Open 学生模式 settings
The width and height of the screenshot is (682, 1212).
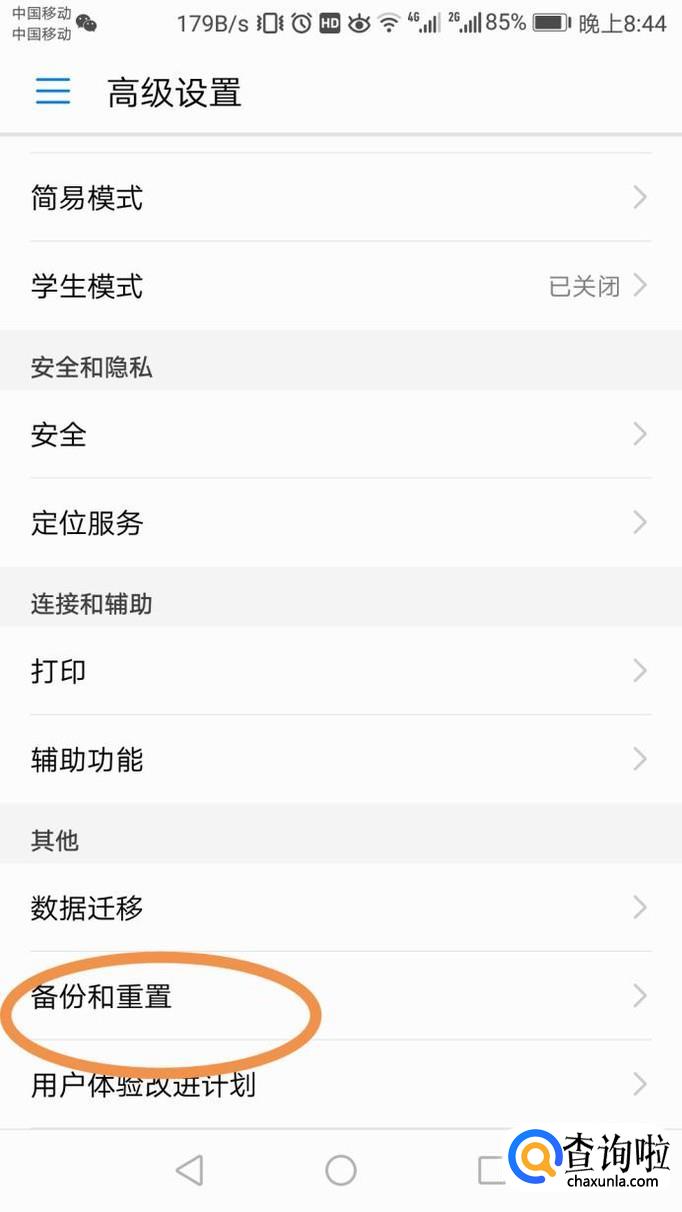click(340, 287)
